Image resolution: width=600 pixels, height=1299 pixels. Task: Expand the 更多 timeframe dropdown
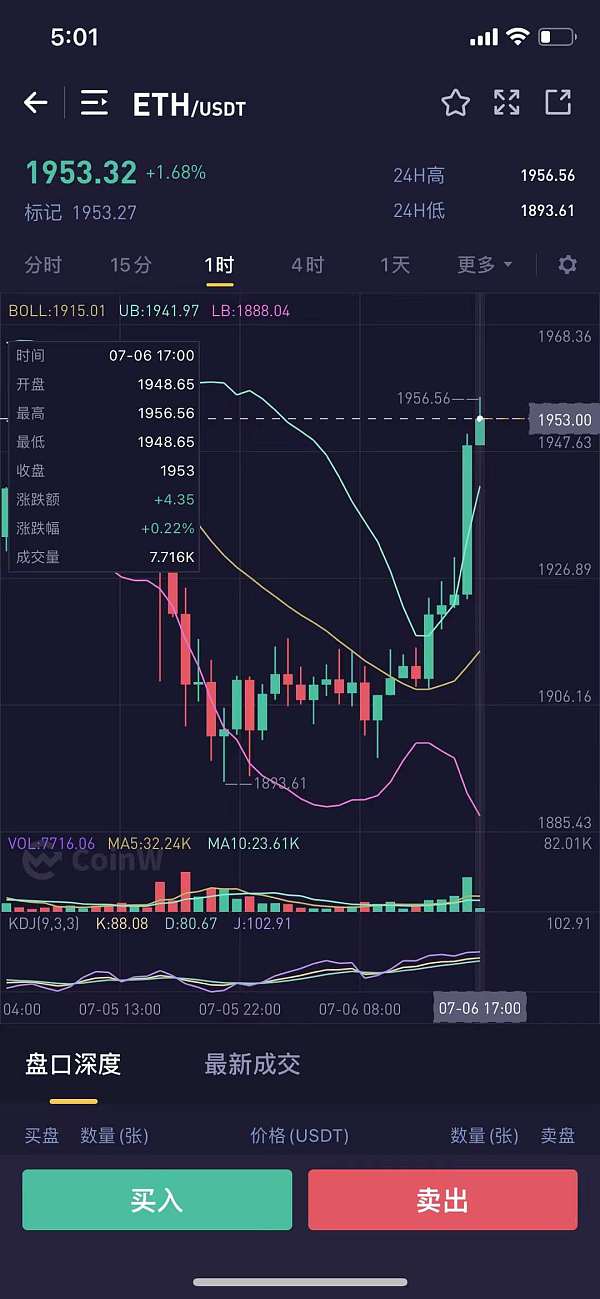click(x=484, y=265)
